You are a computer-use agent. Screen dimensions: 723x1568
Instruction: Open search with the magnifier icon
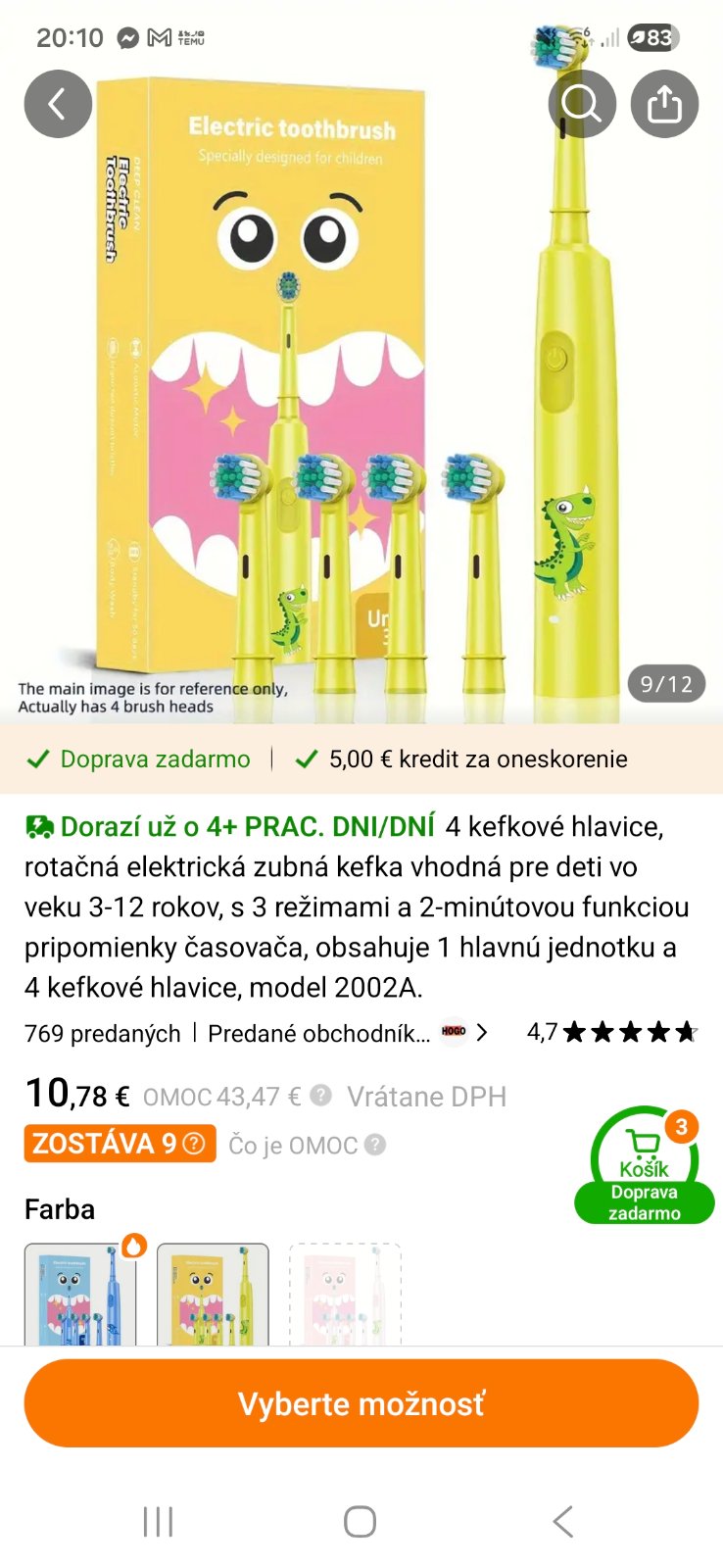(x=582, y=104)
